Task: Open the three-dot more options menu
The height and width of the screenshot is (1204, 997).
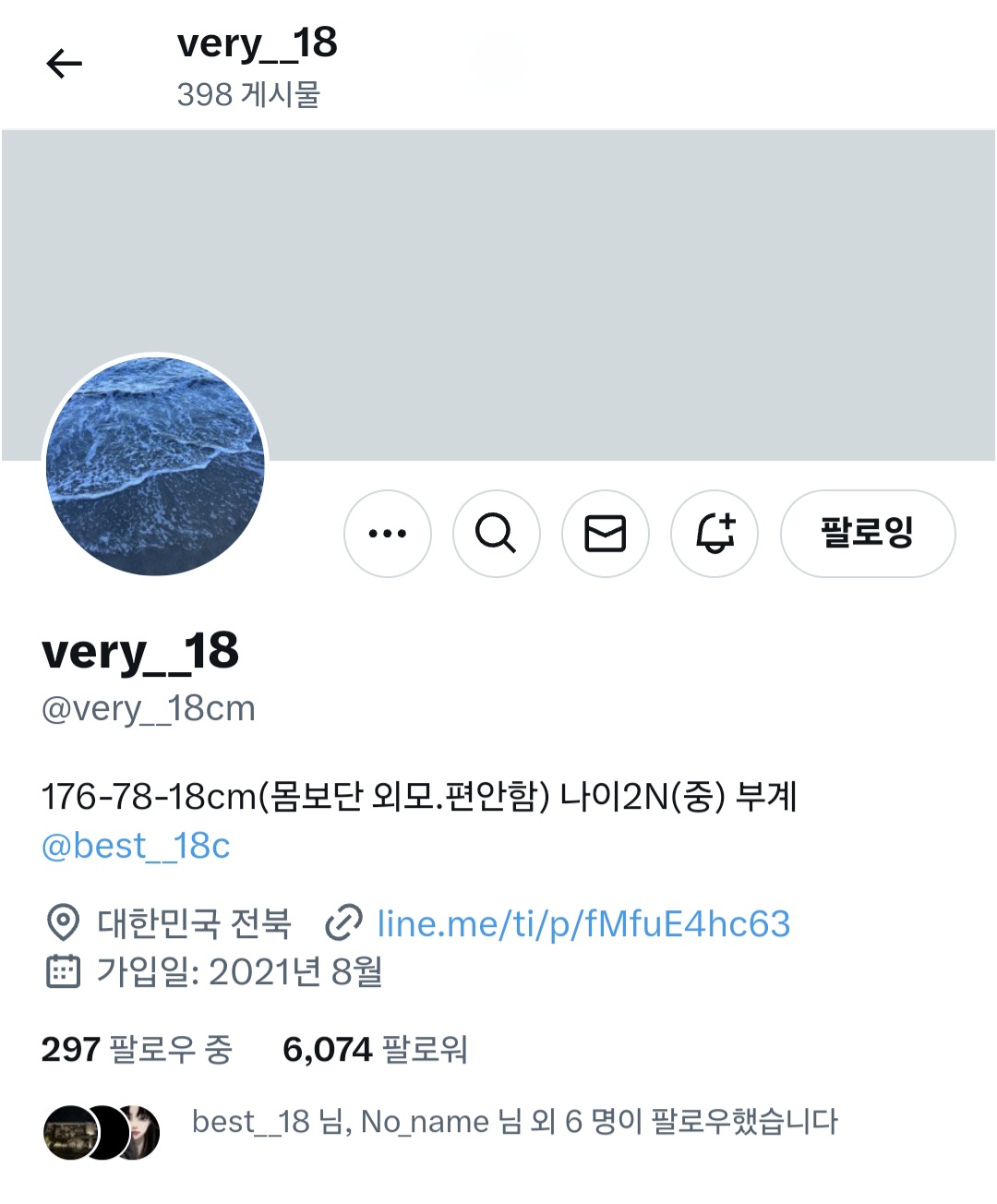Action: [387, 534]
